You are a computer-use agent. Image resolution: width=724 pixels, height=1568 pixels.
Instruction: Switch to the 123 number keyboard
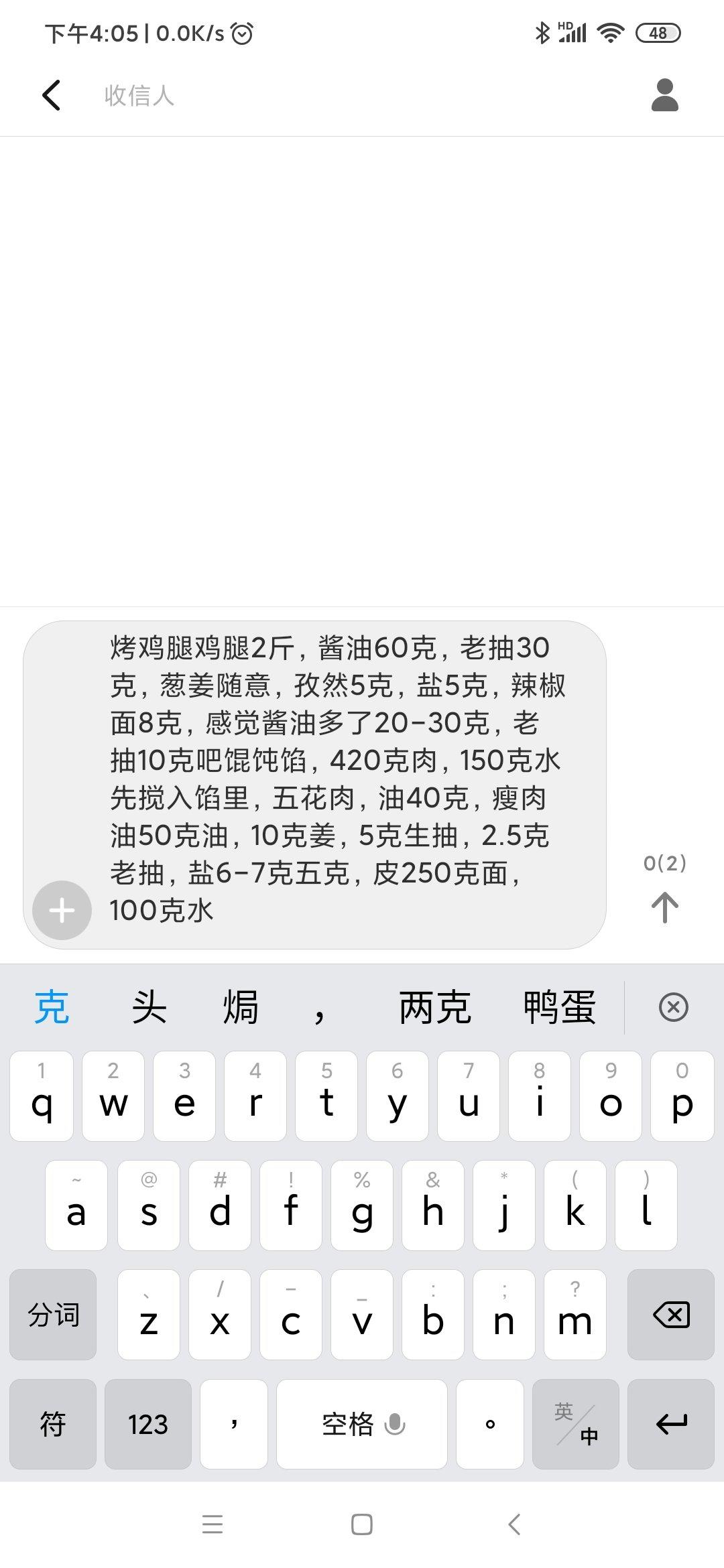click(148, 1424)
